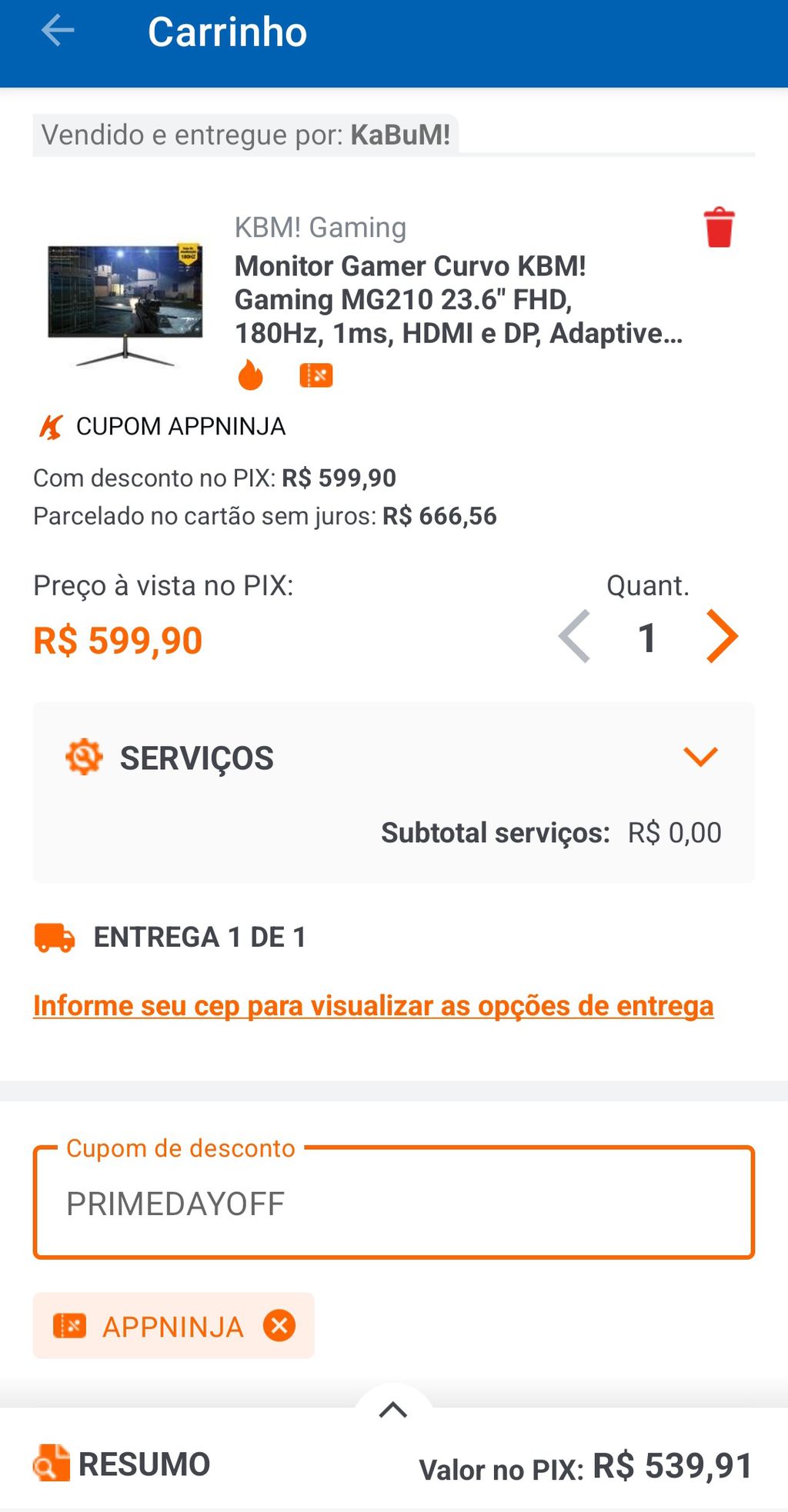Viewport: 788px width, 1512px height.
Task: Decrease the quantity with left arrow
Action: [x=575, y=636]
